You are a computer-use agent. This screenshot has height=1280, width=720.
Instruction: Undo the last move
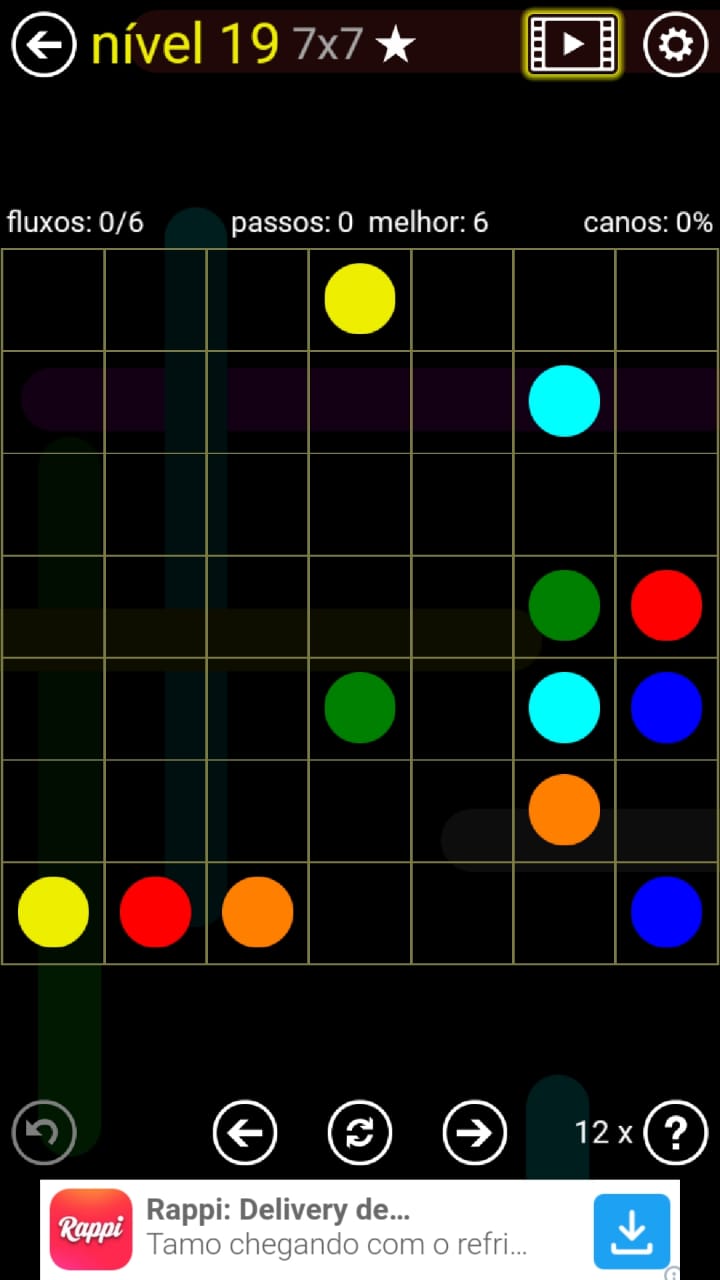(x=44, y=1132)
